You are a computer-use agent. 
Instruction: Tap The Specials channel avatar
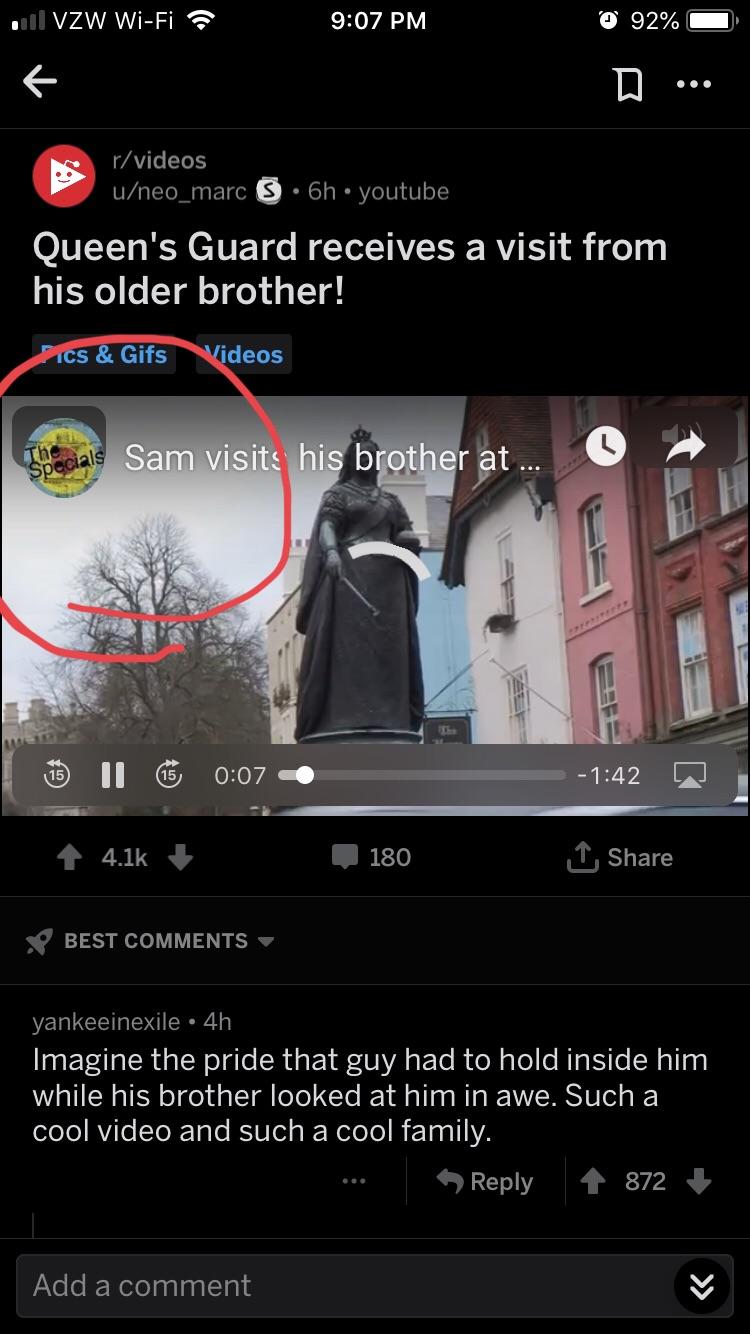pos(60,452)
